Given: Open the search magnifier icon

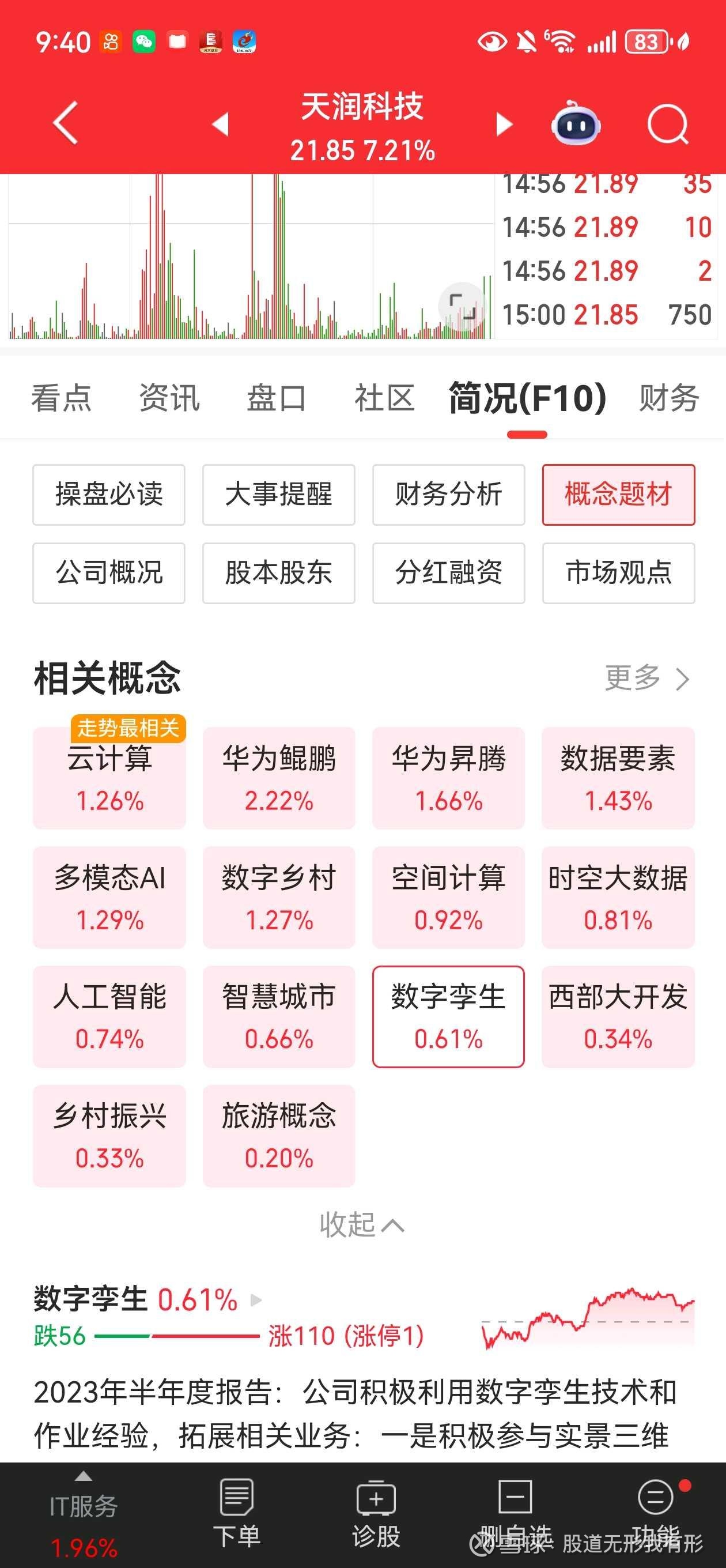Looking at the screenshot, I should [x=668, y=125].
